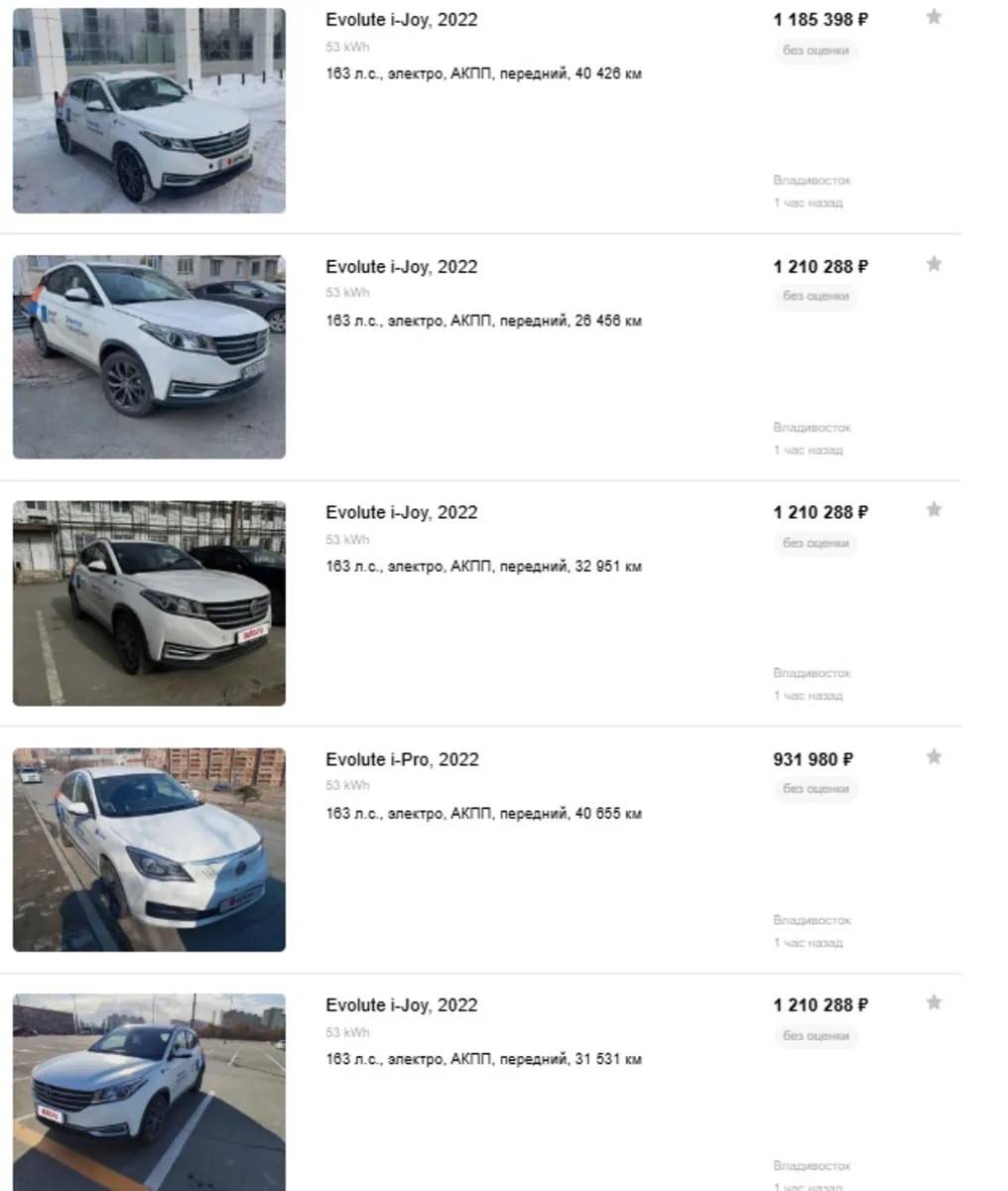Add the Evolute i-Pro listing to favorites

(x=934, y=757)
